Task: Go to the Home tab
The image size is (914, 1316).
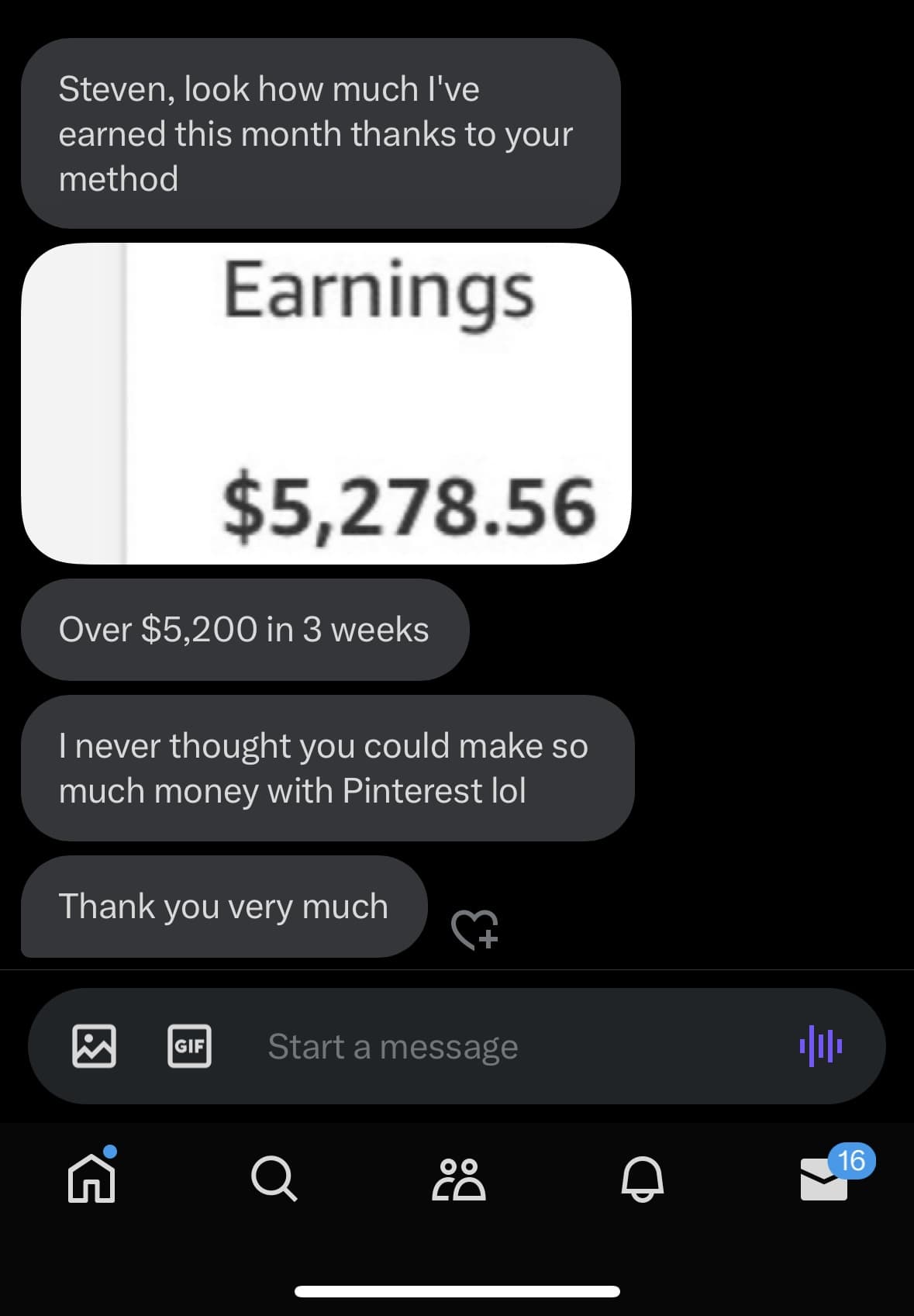Action: (92, 1179)
